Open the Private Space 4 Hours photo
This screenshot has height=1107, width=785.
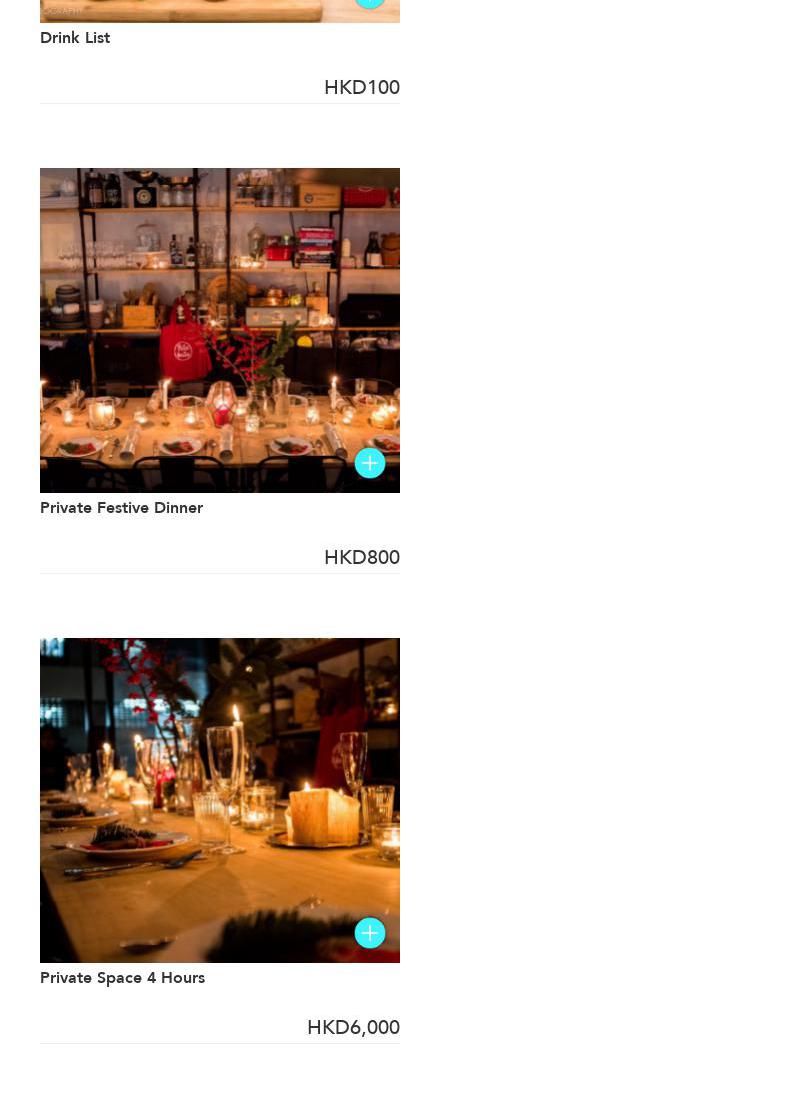[x=200, y=790]
